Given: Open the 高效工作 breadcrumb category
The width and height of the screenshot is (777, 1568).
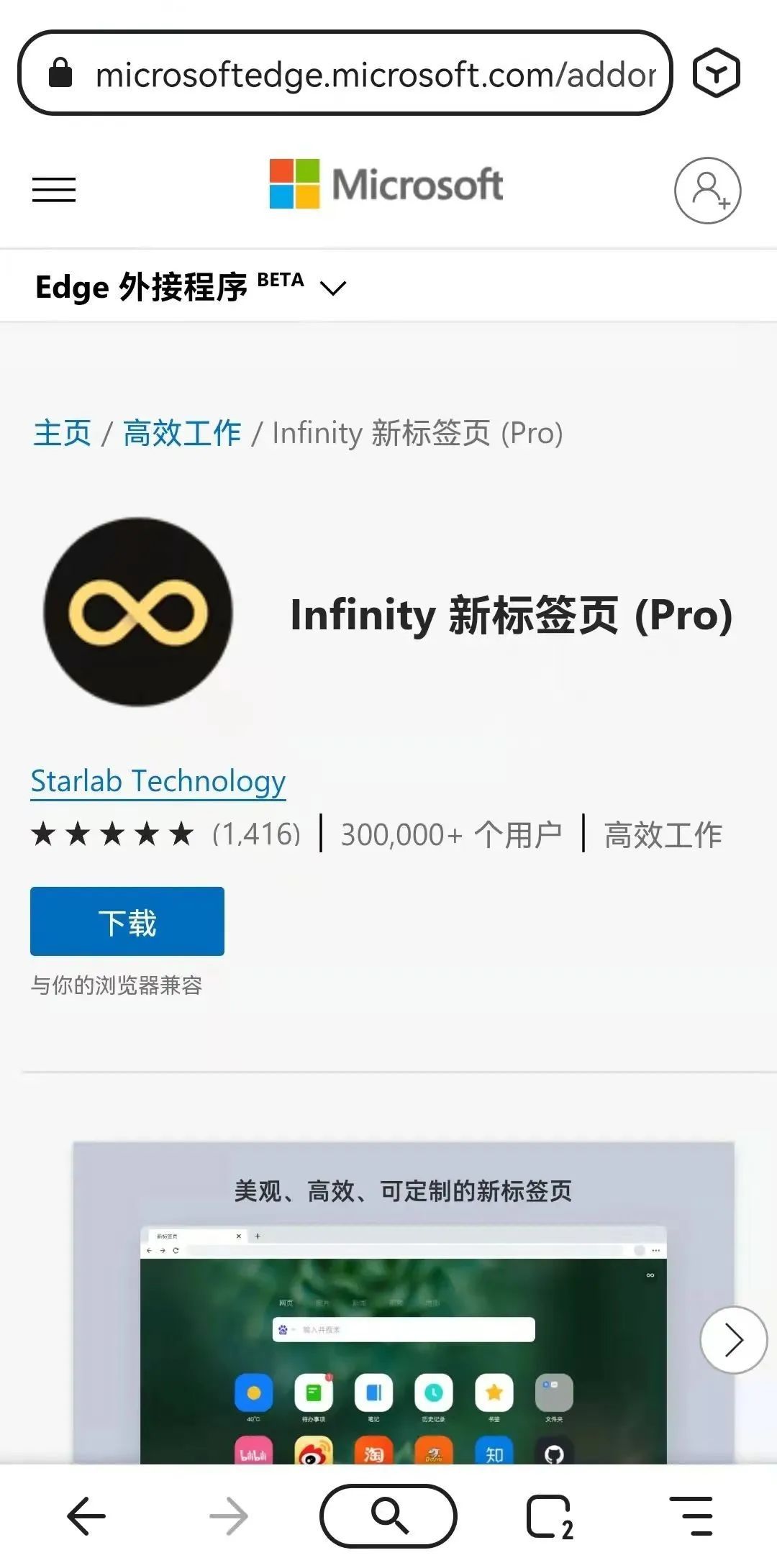Looking at the screenshot, I should (182, 433).
